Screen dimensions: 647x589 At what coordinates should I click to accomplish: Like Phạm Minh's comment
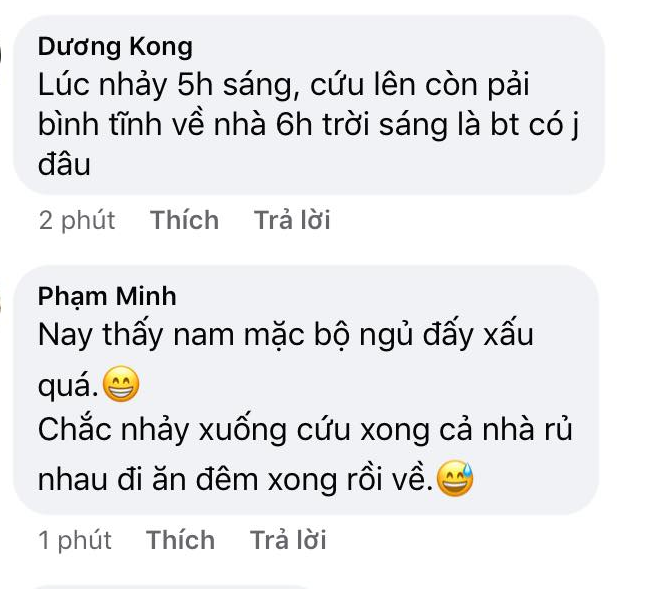(x=180, y=540)
